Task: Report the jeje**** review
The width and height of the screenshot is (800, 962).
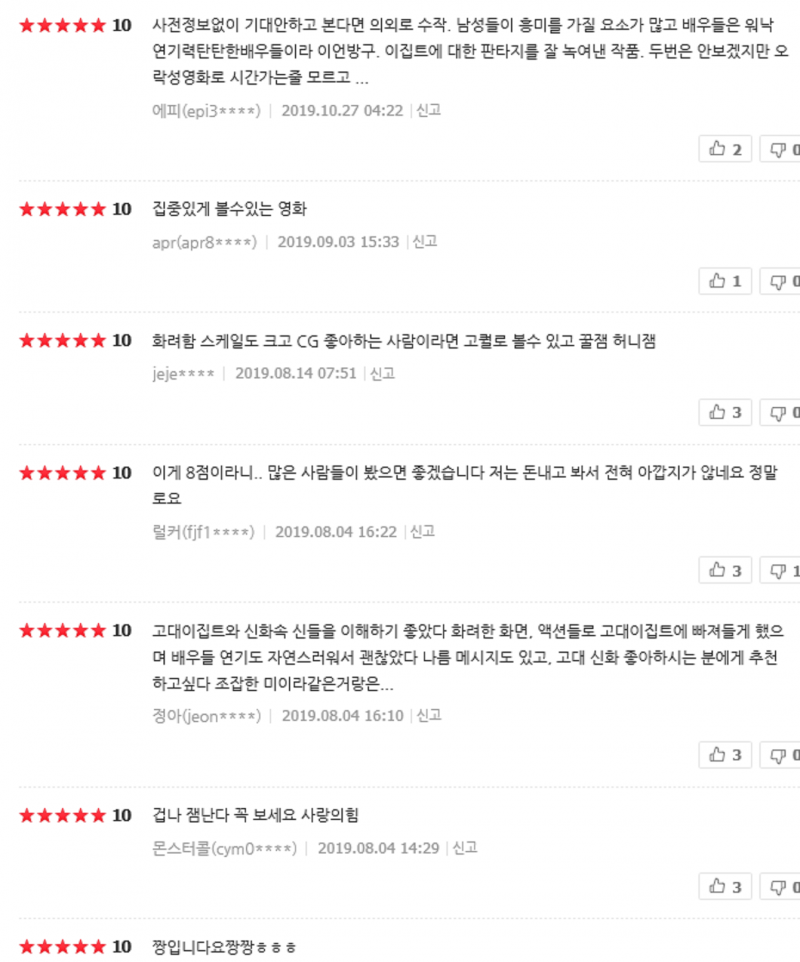Action: (x=382, y=373)
